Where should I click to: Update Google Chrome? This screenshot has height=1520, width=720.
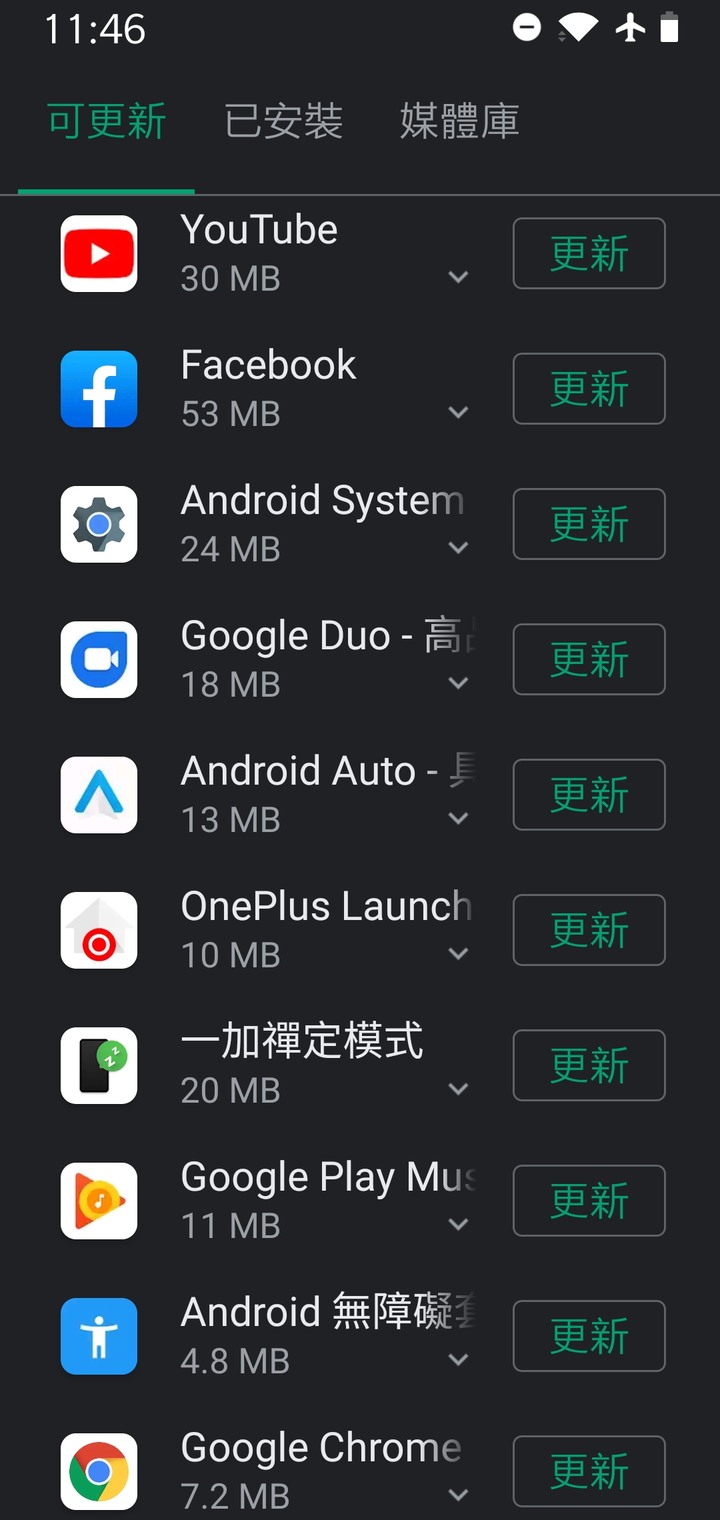pyautogui.click(x=588, y=1471)
